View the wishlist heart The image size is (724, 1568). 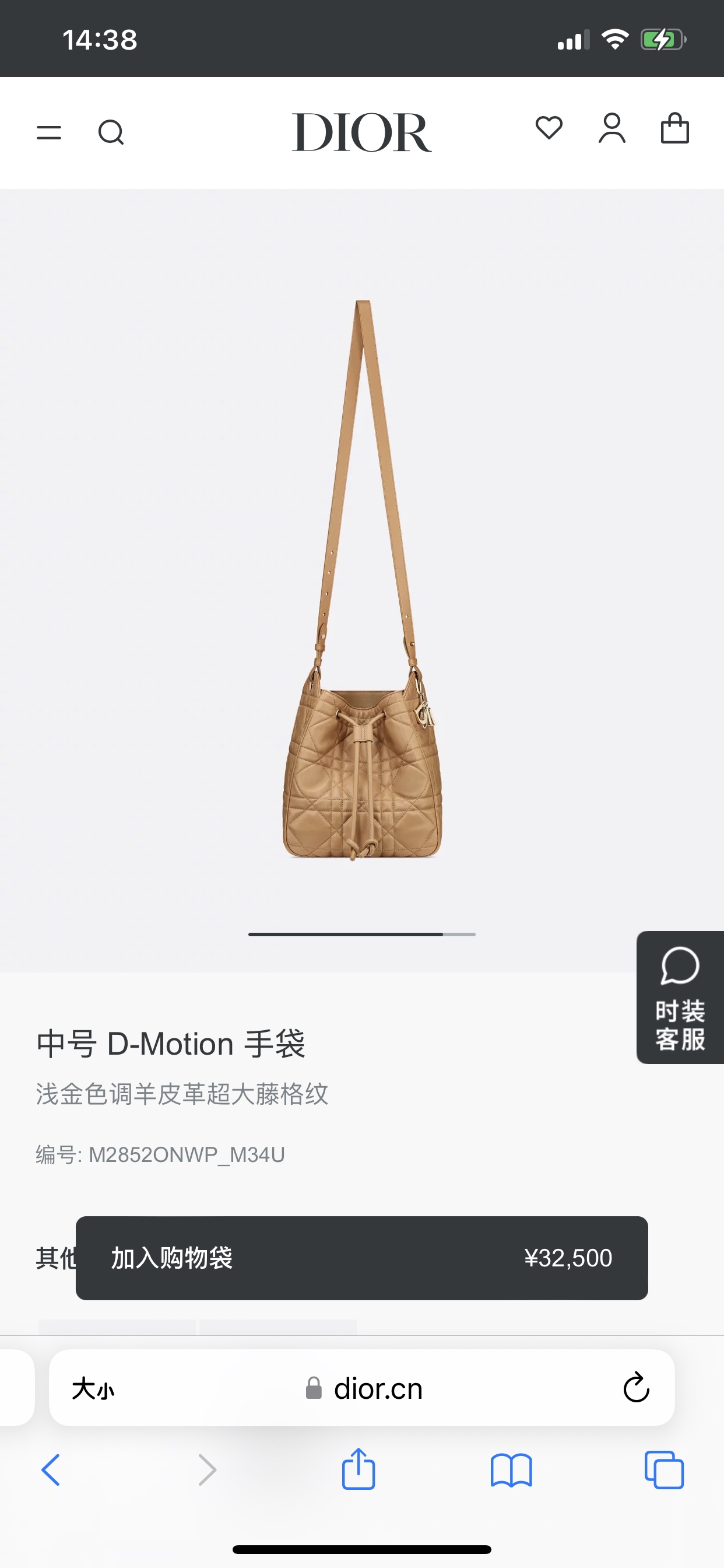pyautogui.click(x=549, y=128)
